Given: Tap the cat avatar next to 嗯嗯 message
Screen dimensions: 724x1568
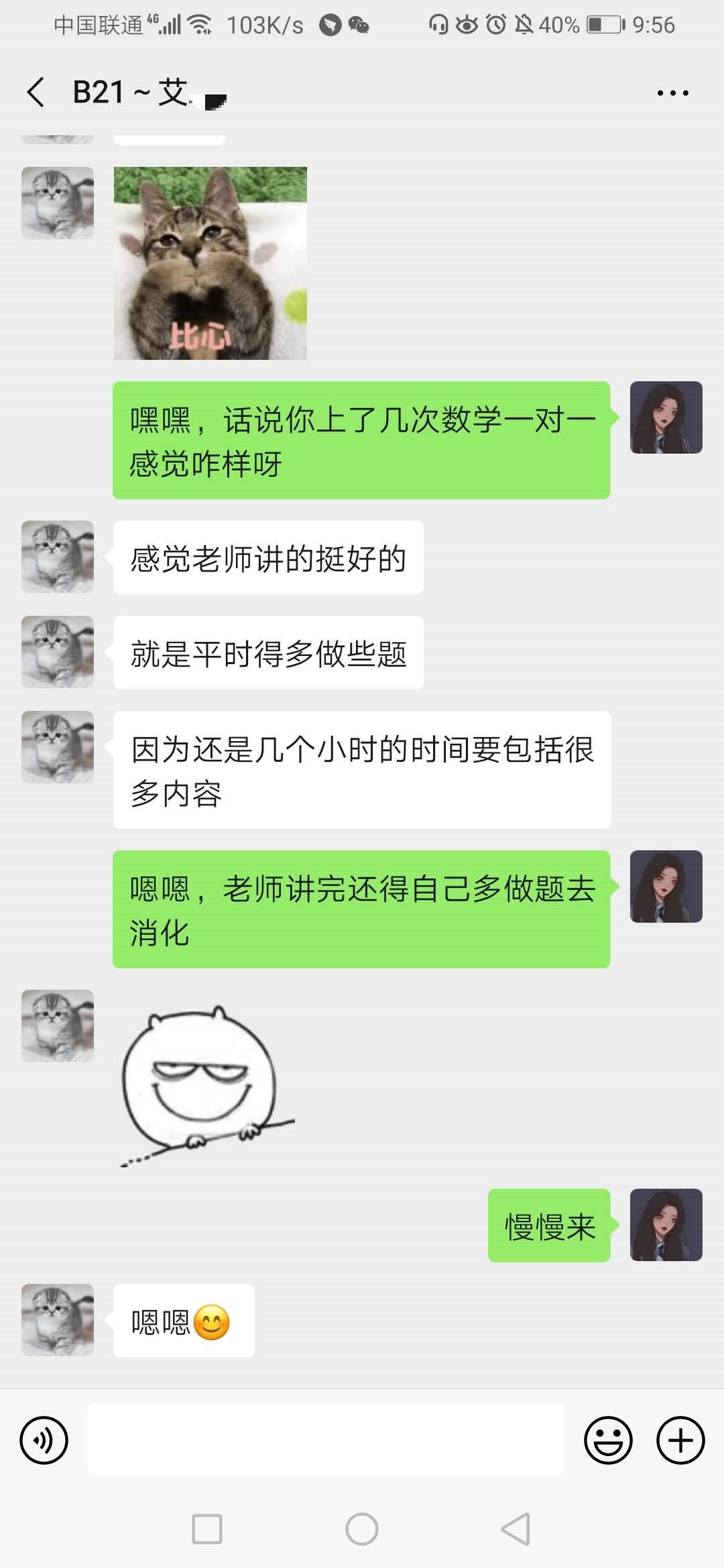Looking at the screenshot, I should [57, 1320].
